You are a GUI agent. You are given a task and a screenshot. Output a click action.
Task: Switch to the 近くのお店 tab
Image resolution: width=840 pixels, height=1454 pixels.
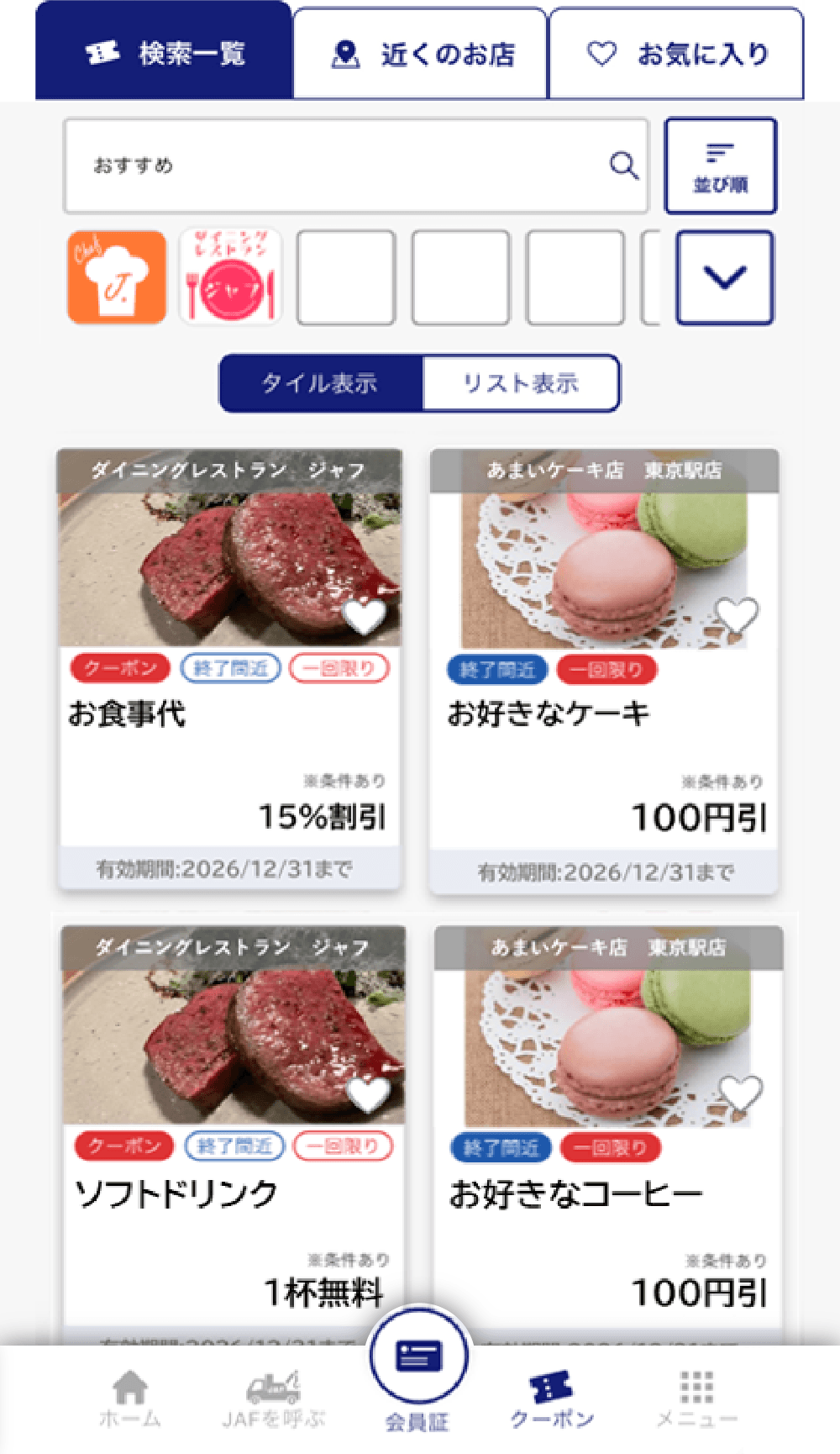click(x=421, y=54)
